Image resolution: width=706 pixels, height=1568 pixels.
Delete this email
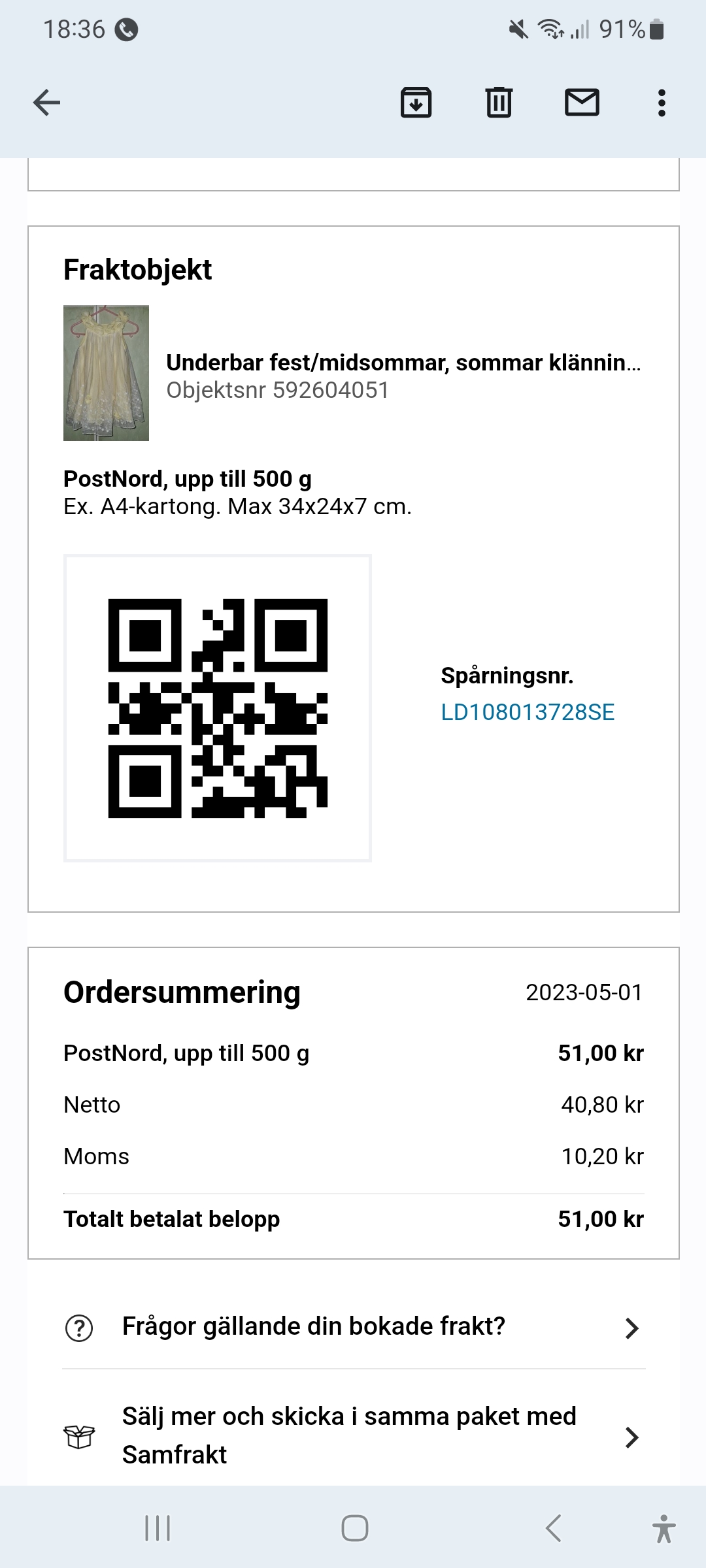tap(499, 103)
